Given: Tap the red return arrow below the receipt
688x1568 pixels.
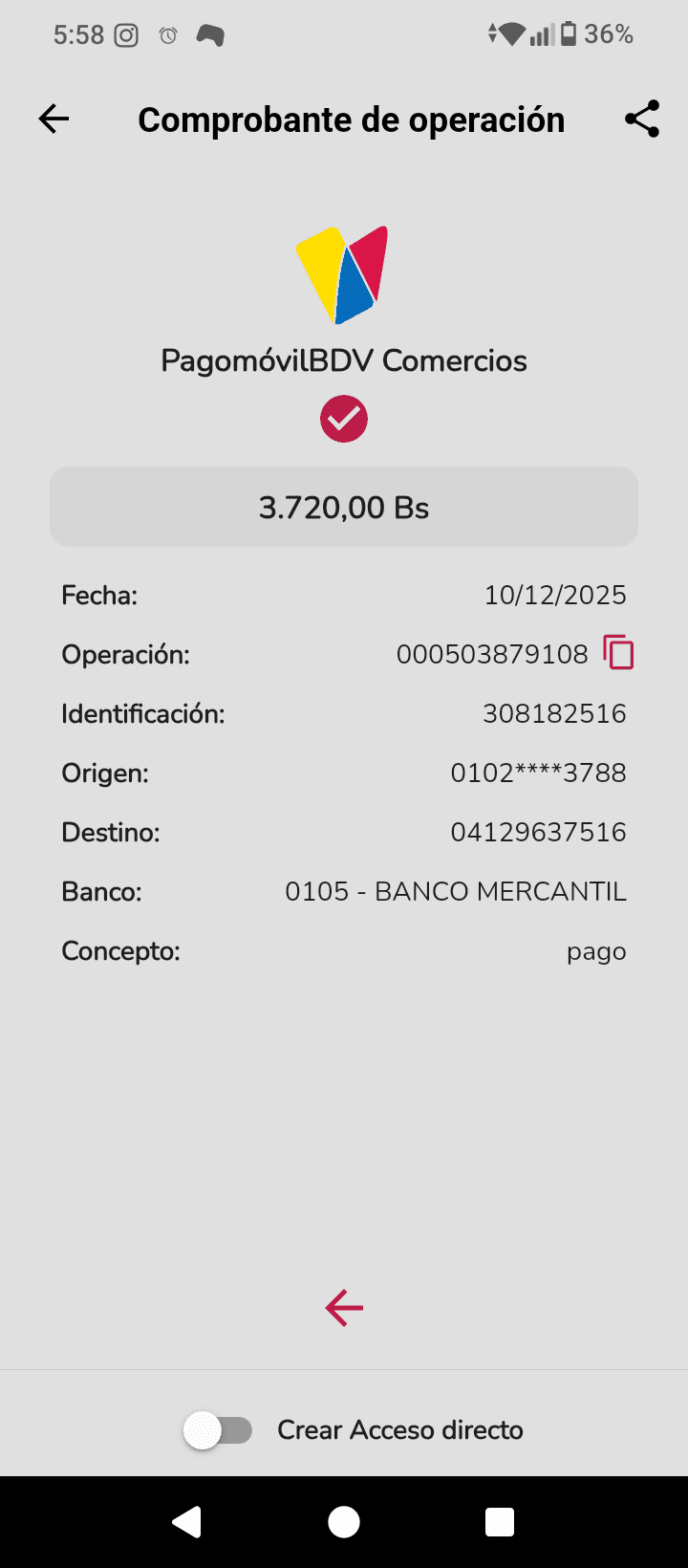Looking at the screenshot, I should [344, 1307].
